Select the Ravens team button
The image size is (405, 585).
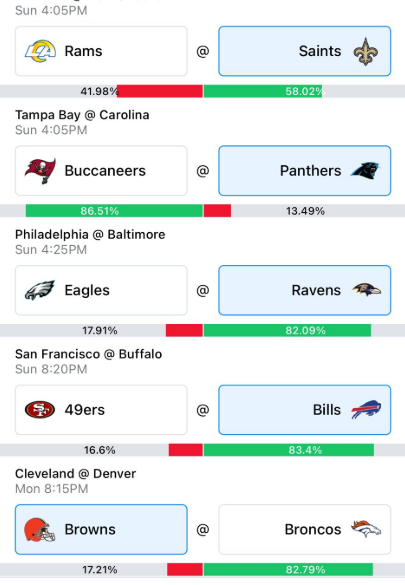click(x=305, y=290)
